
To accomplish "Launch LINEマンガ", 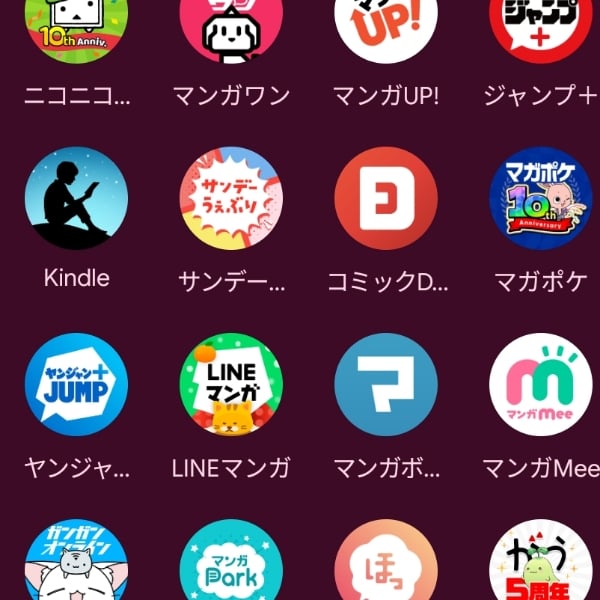I will (231, 384).
